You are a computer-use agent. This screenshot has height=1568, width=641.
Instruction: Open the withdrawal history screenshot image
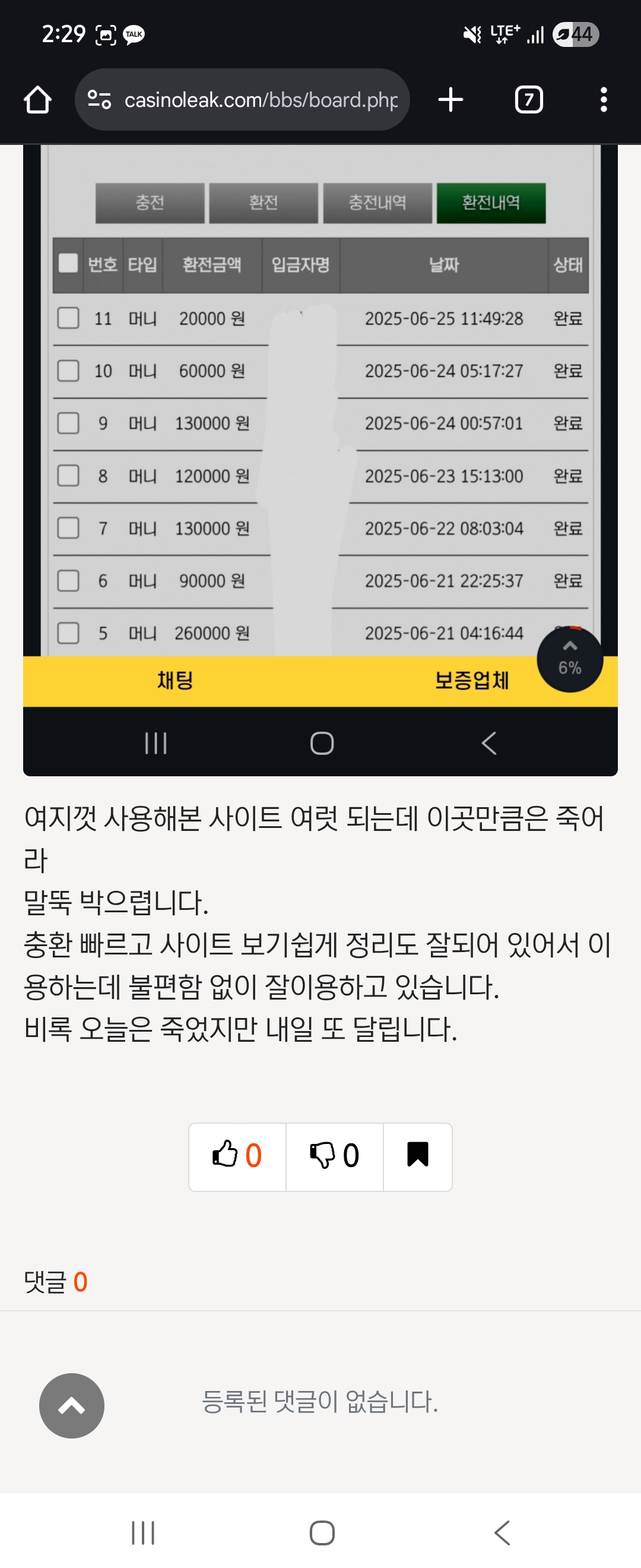pos(320,426)
